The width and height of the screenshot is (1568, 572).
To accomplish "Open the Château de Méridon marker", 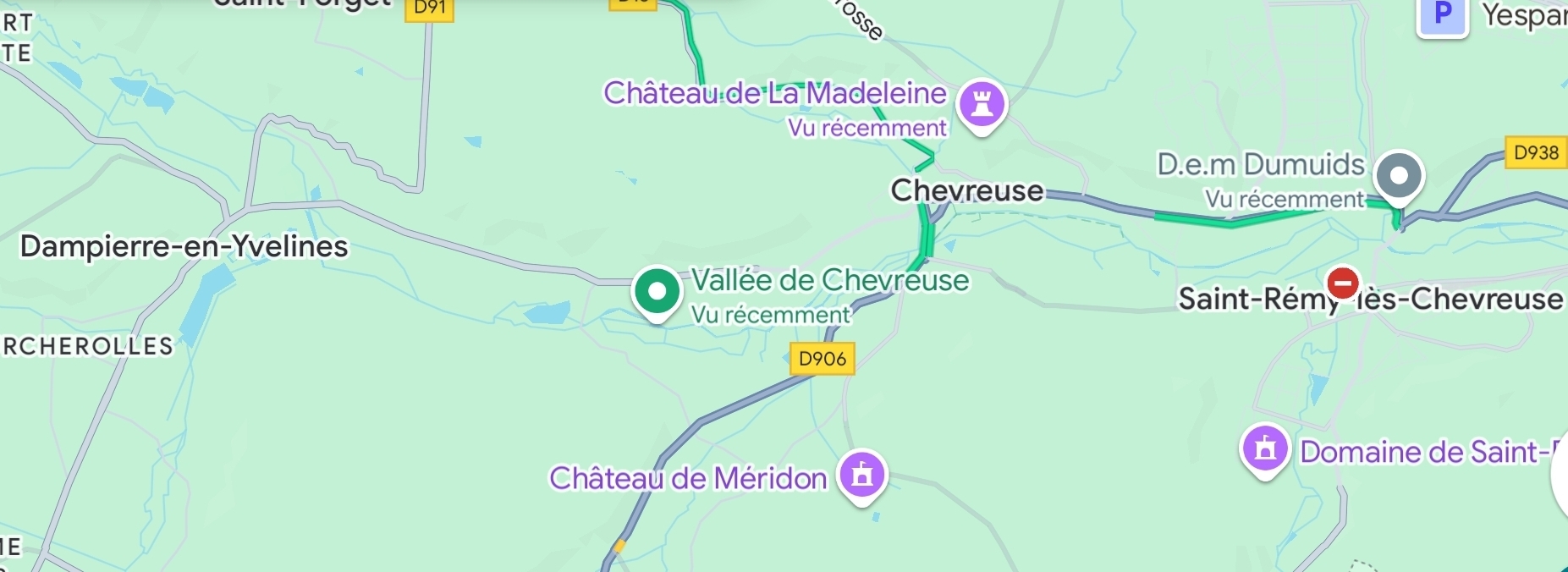I will coord(861,475).
